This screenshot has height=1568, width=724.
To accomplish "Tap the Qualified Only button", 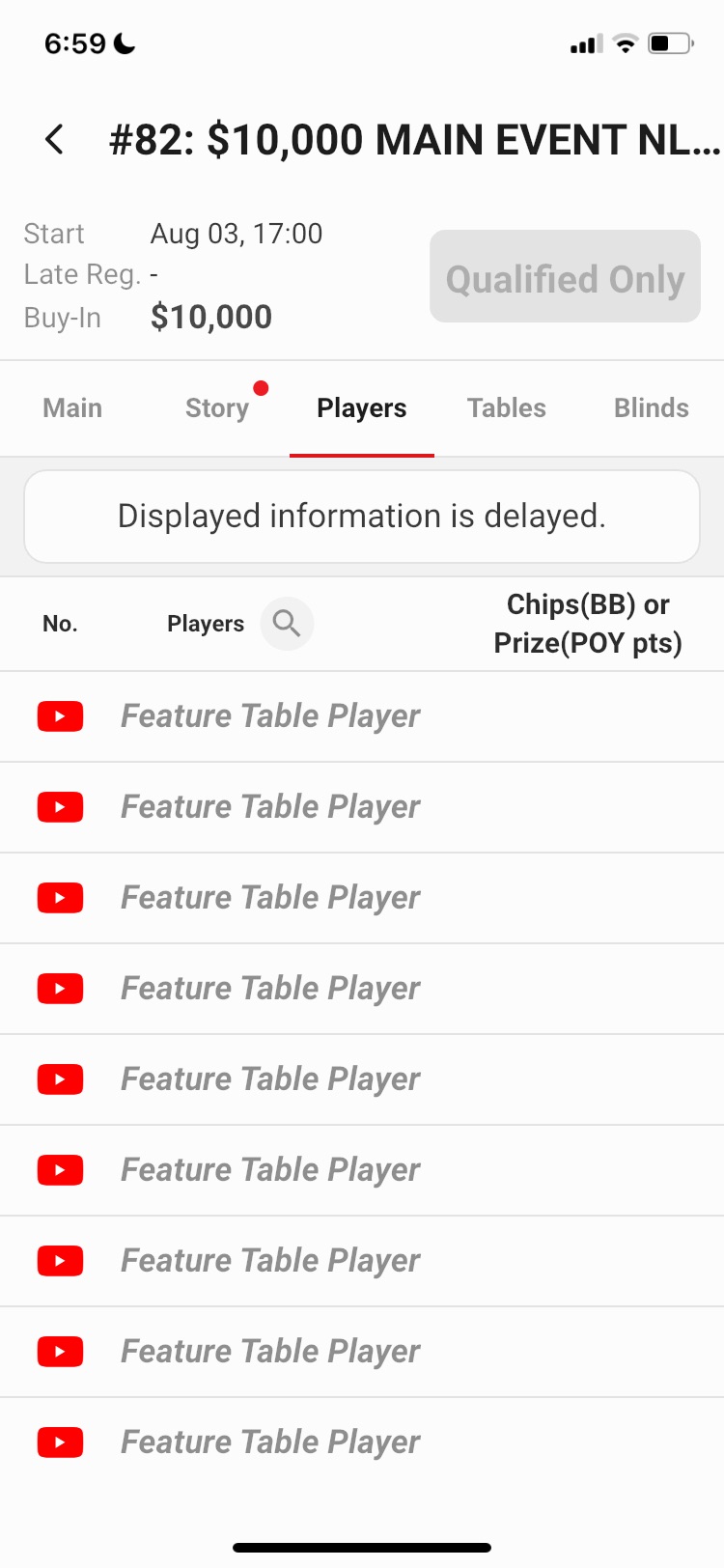I will (565, 276).
